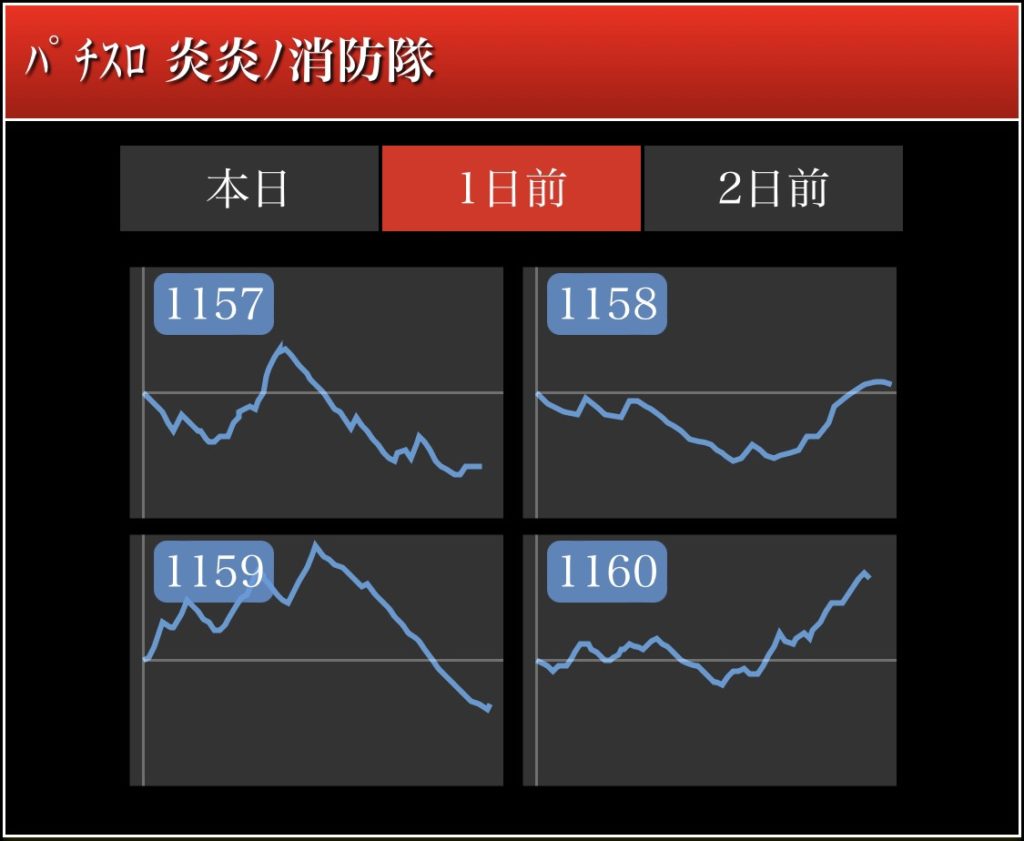This screenshot has height=841, width=1024.
Task: View the graph for machine 1160
Action: tap(709, 660)
